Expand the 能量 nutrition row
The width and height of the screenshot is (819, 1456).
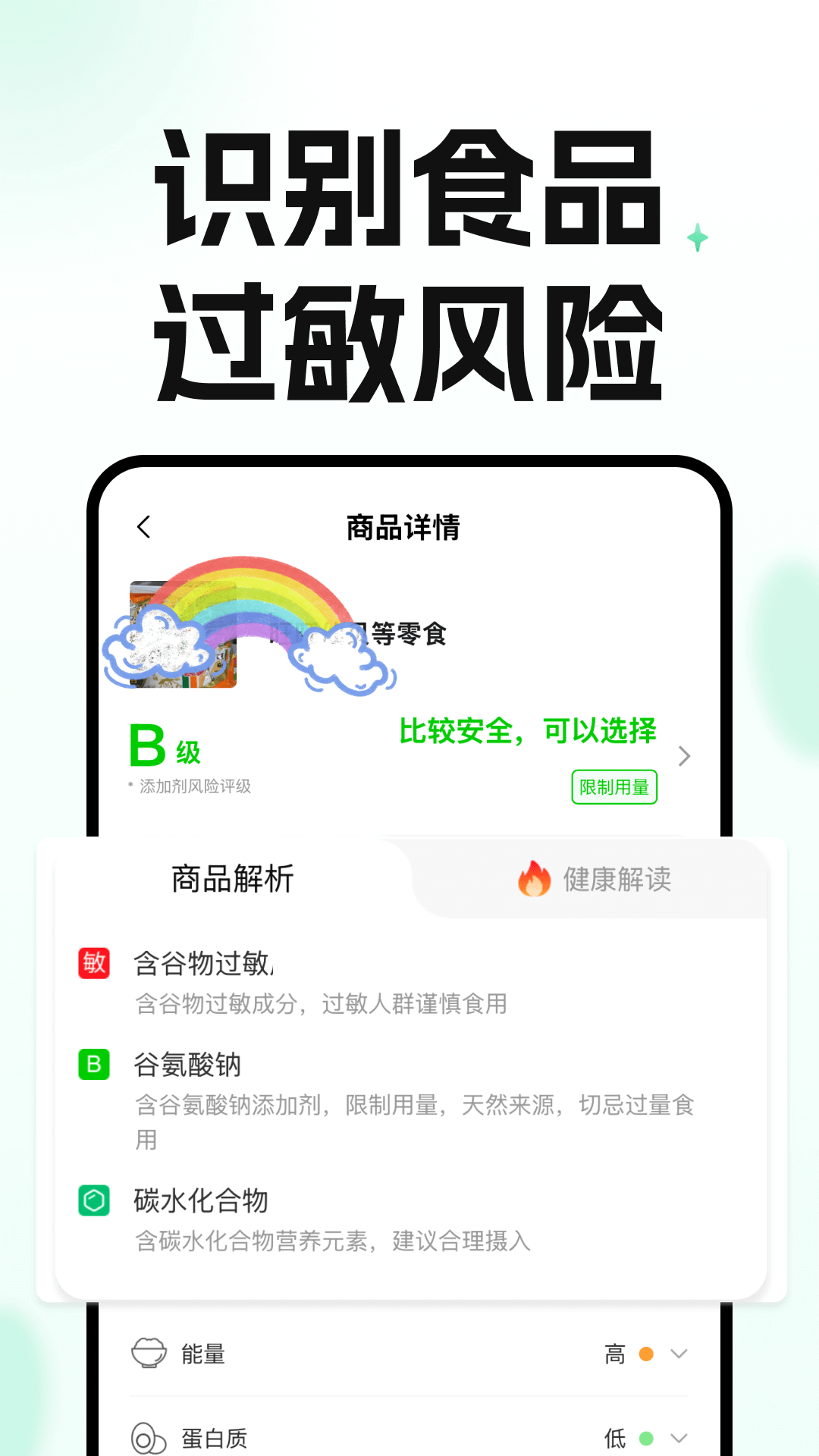pyautogui.click(x=677, y=1354)
